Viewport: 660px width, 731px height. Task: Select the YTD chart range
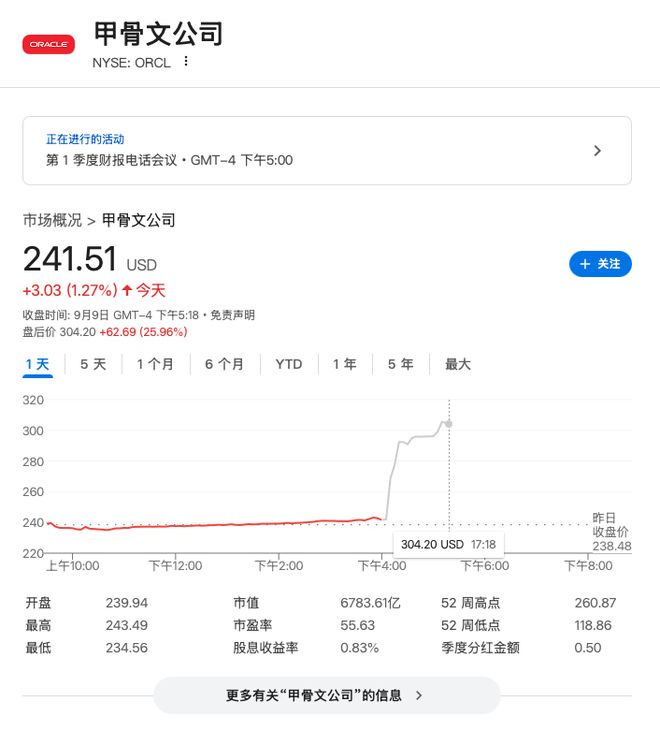pos(289,365)
